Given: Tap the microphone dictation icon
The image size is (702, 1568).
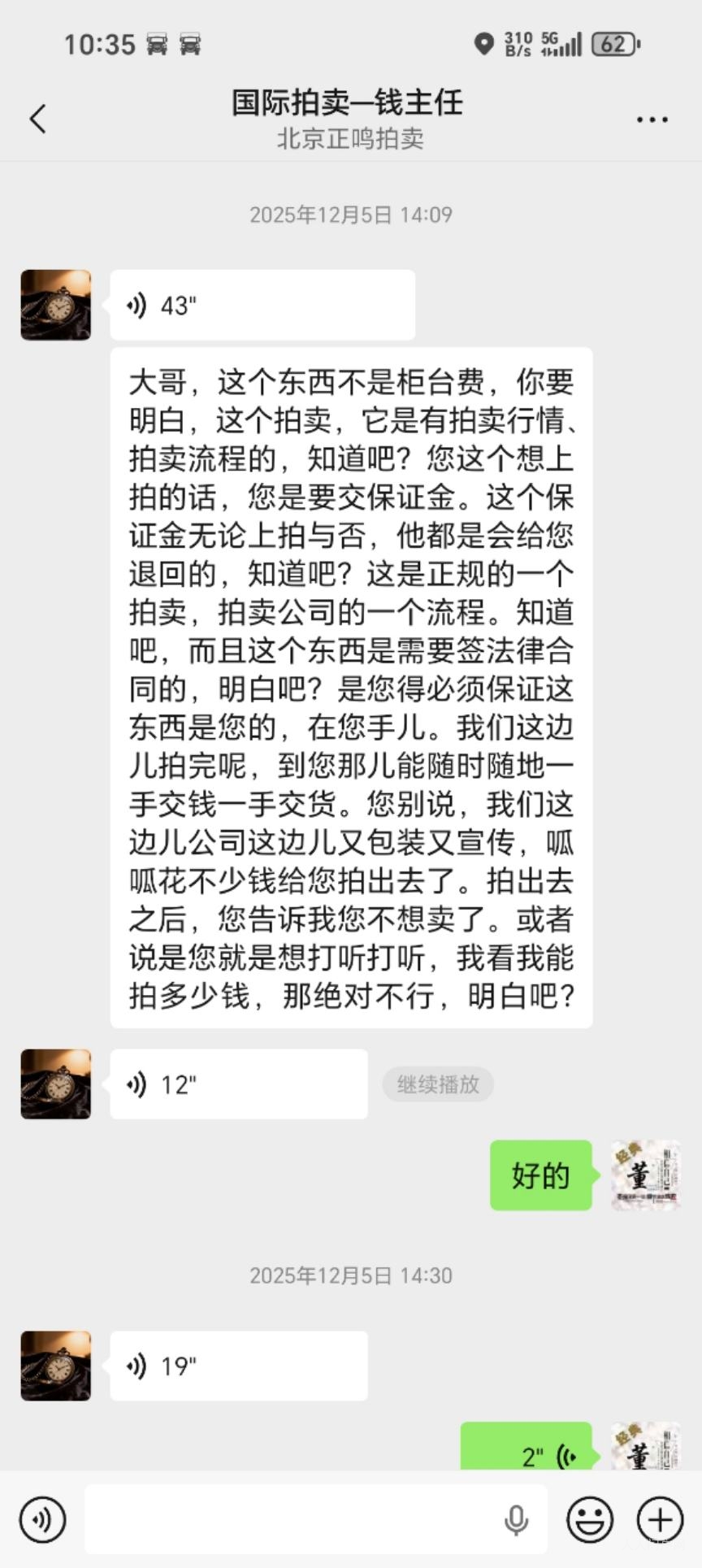Looking at the screenshot, I should [x=516, y=1519].
